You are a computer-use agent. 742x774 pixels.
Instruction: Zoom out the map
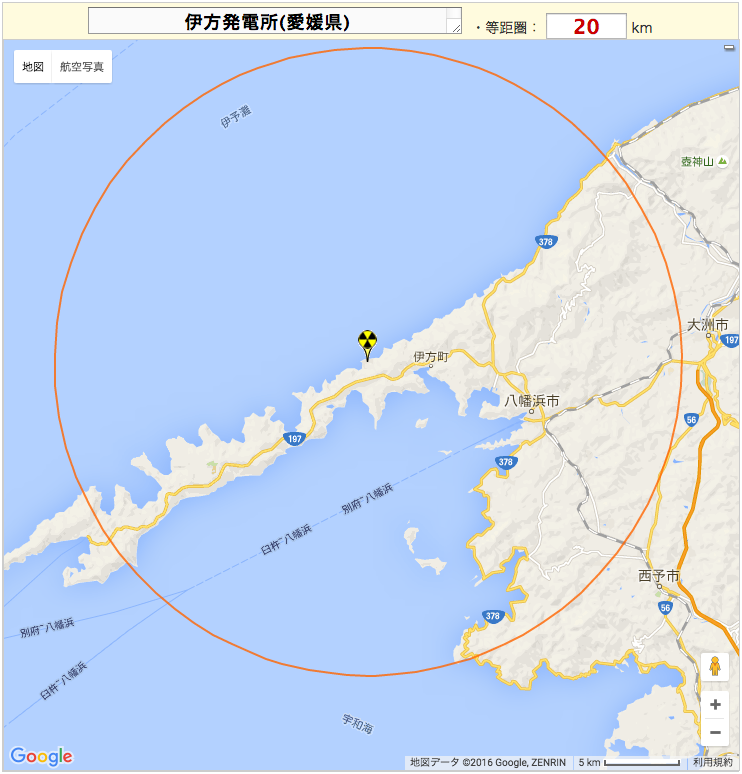coord(715,732)
